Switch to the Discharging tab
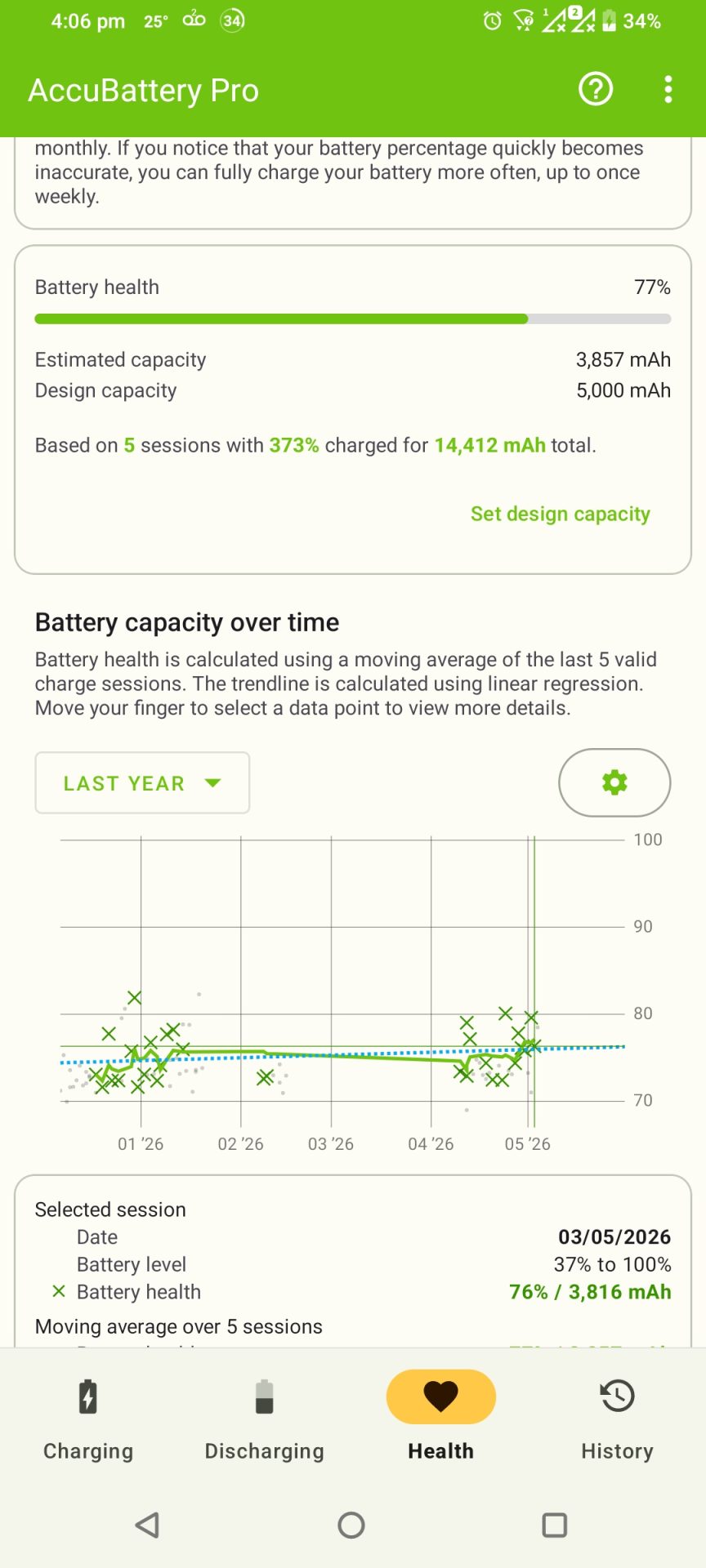Screen dimensions: 706x1568 (x=265, y=1419)
